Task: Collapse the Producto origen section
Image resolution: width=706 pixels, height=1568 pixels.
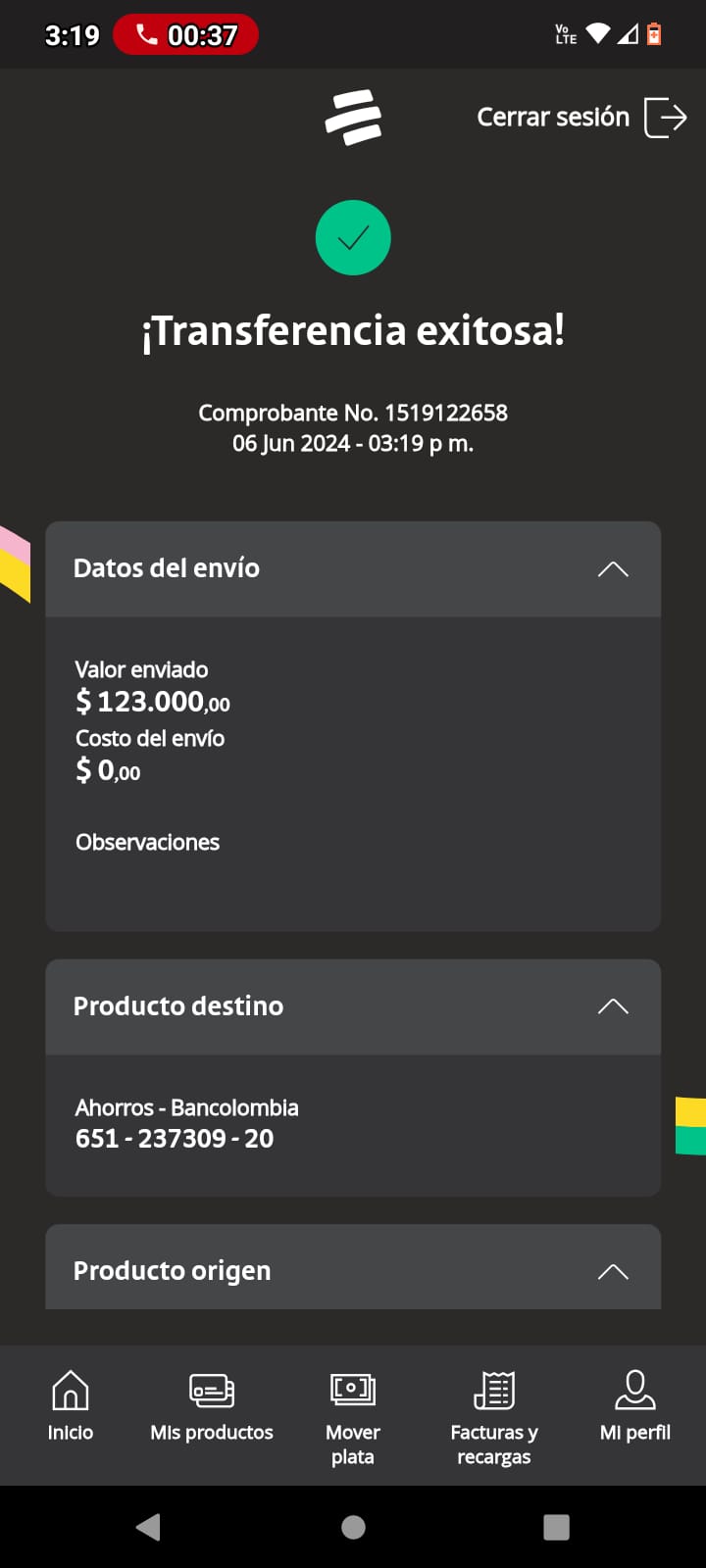Action: [613, 1271]
